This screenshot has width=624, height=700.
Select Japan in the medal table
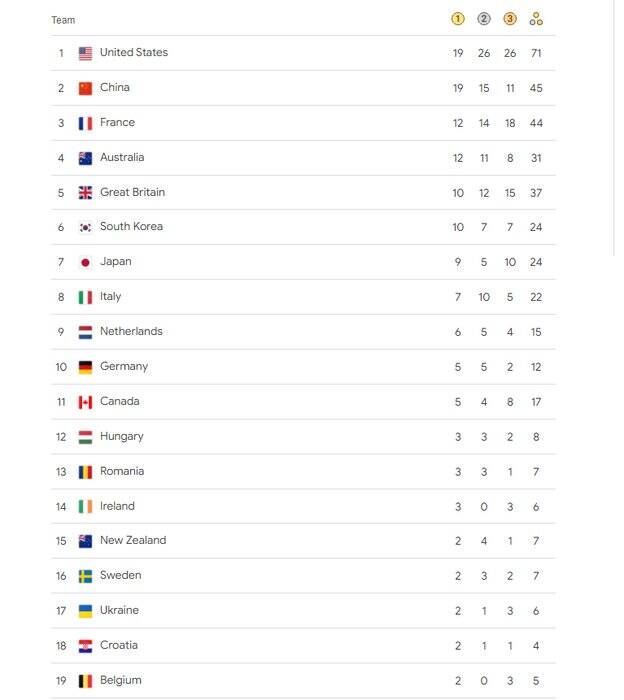(x=115, y=262)
